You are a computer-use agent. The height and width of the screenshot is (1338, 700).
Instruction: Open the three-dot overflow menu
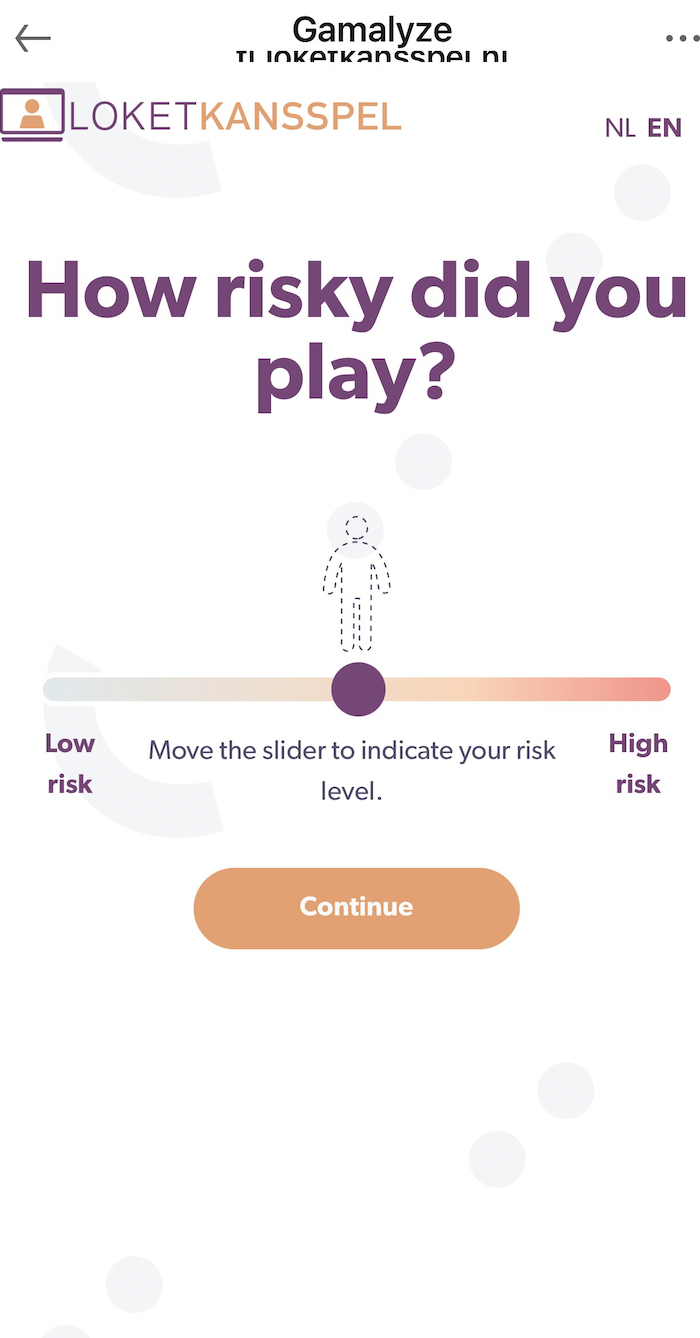[x=682, y=39]
